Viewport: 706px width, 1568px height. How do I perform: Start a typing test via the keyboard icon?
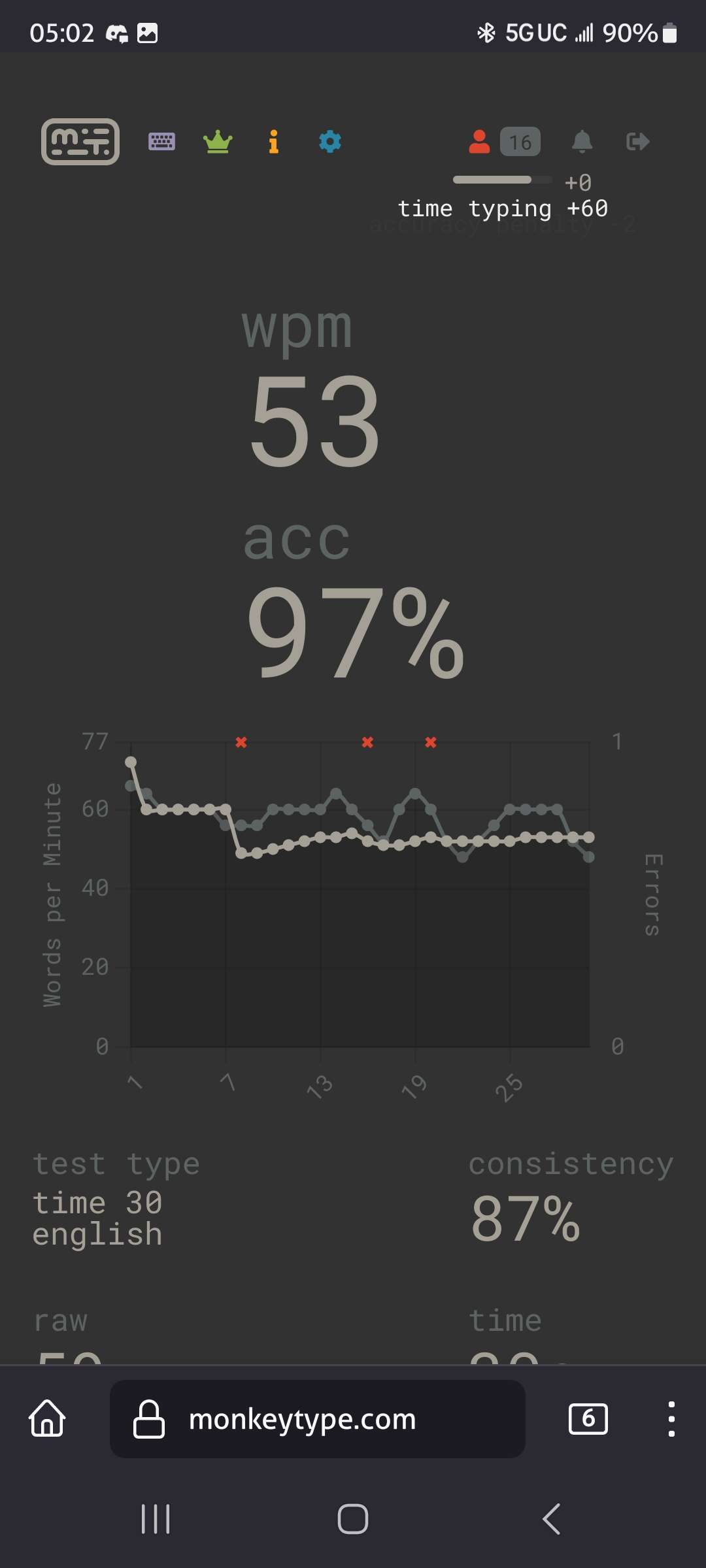click(x=161, y=141)
